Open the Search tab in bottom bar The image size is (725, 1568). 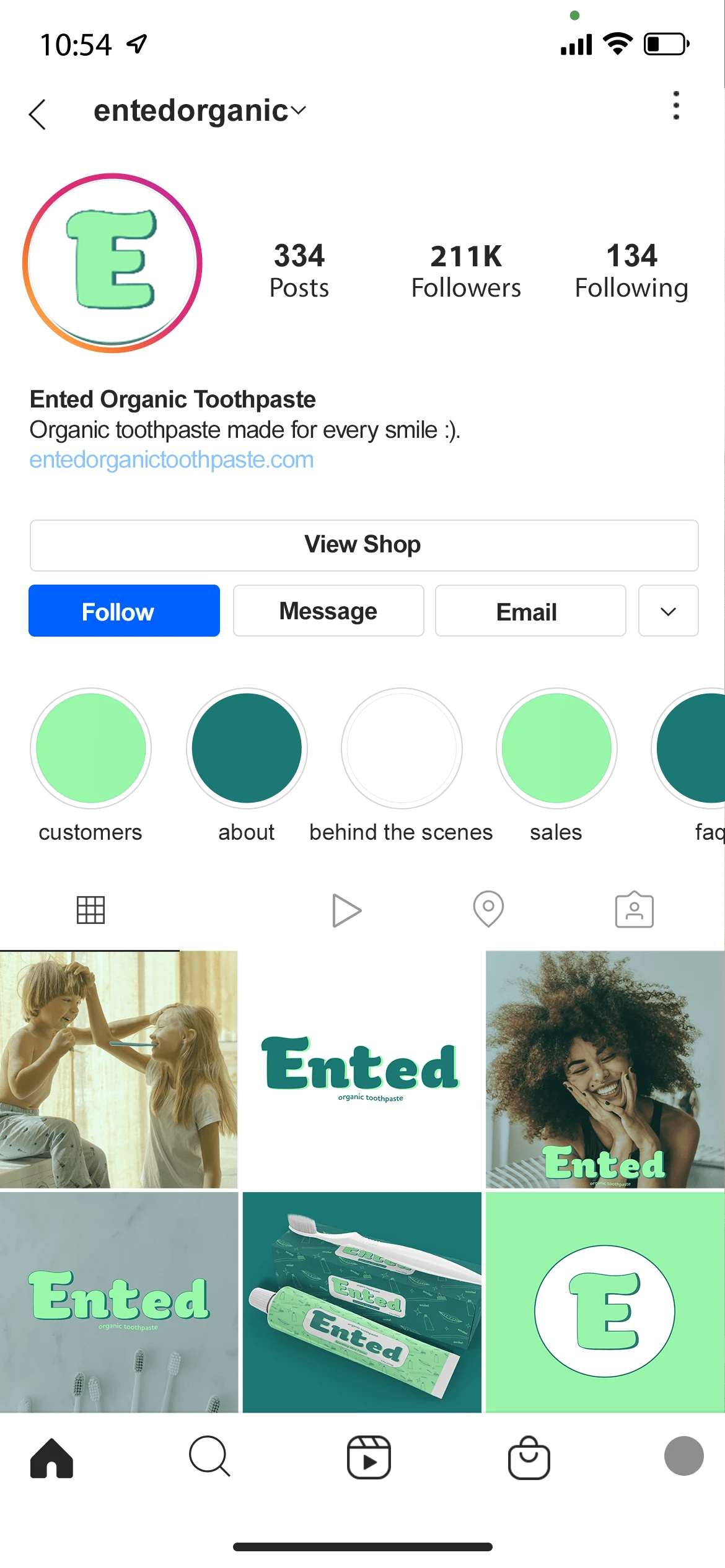point(209,1458)
